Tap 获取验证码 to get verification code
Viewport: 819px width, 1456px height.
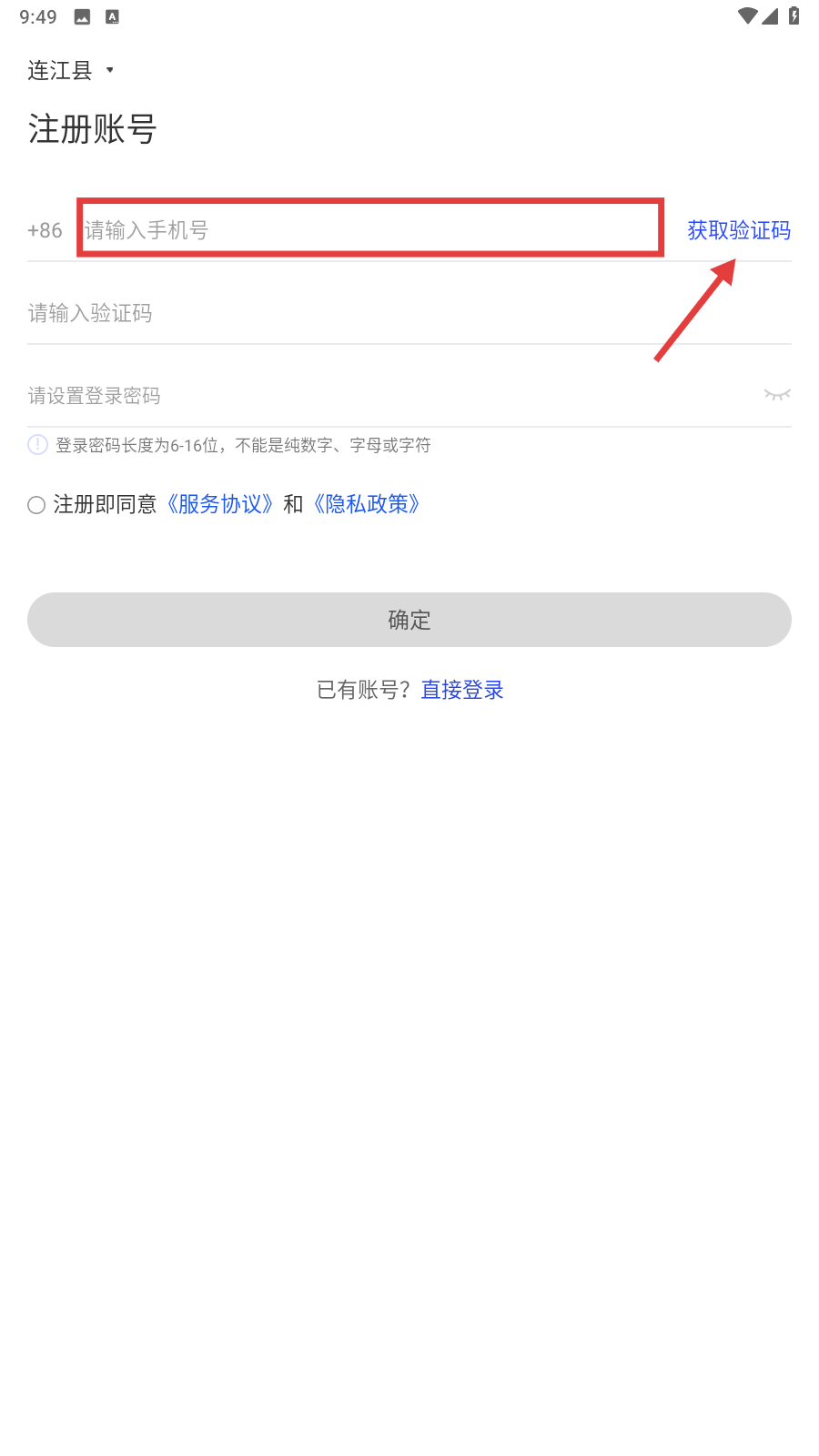(x=738, y=230)
